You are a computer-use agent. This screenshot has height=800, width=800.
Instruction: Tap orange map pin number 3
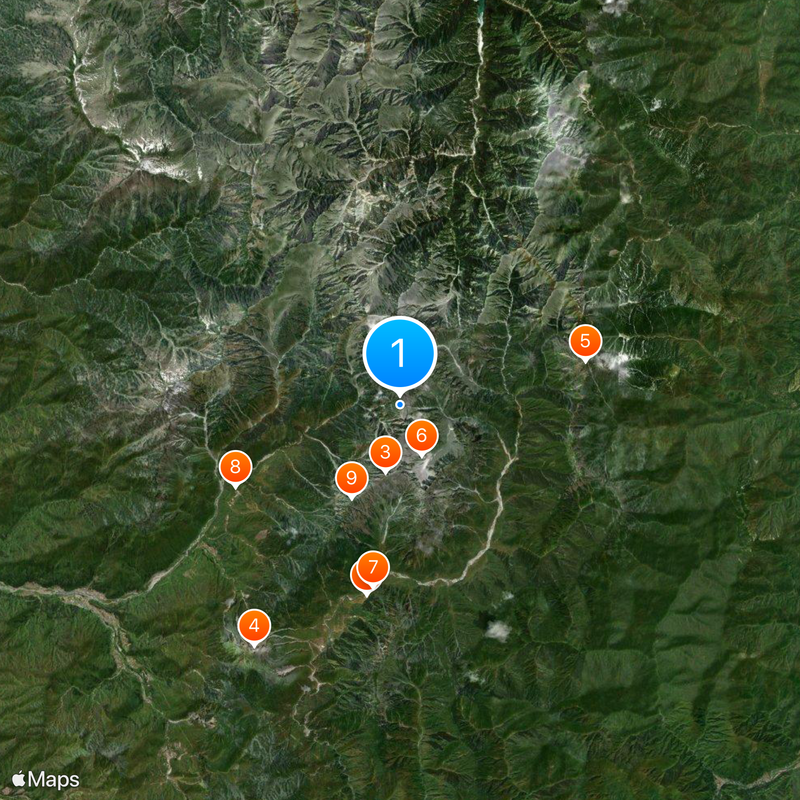click(x=385, y=453)
